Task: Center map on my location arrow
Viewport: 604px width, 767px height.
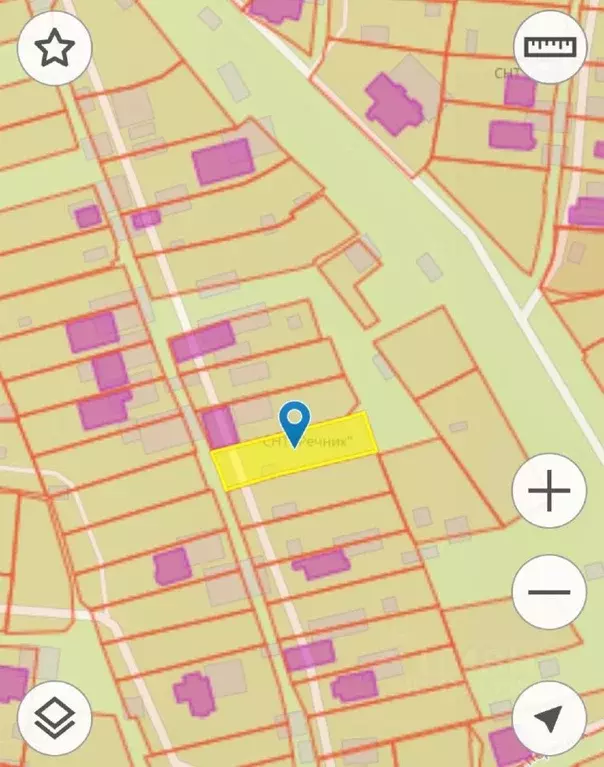Action: [x=549, y=718]
